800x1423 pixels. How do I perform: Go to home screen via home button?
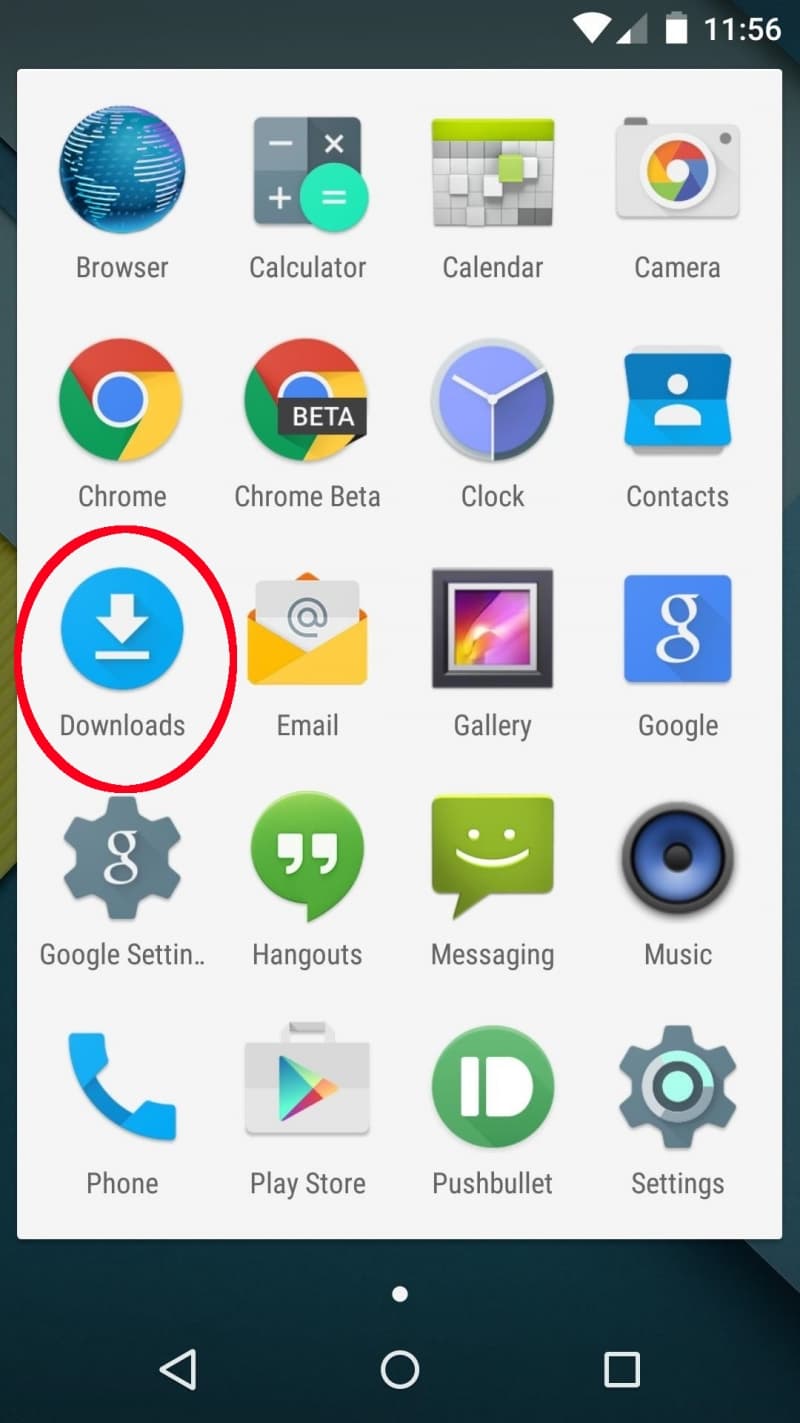tap(400, 1369)
